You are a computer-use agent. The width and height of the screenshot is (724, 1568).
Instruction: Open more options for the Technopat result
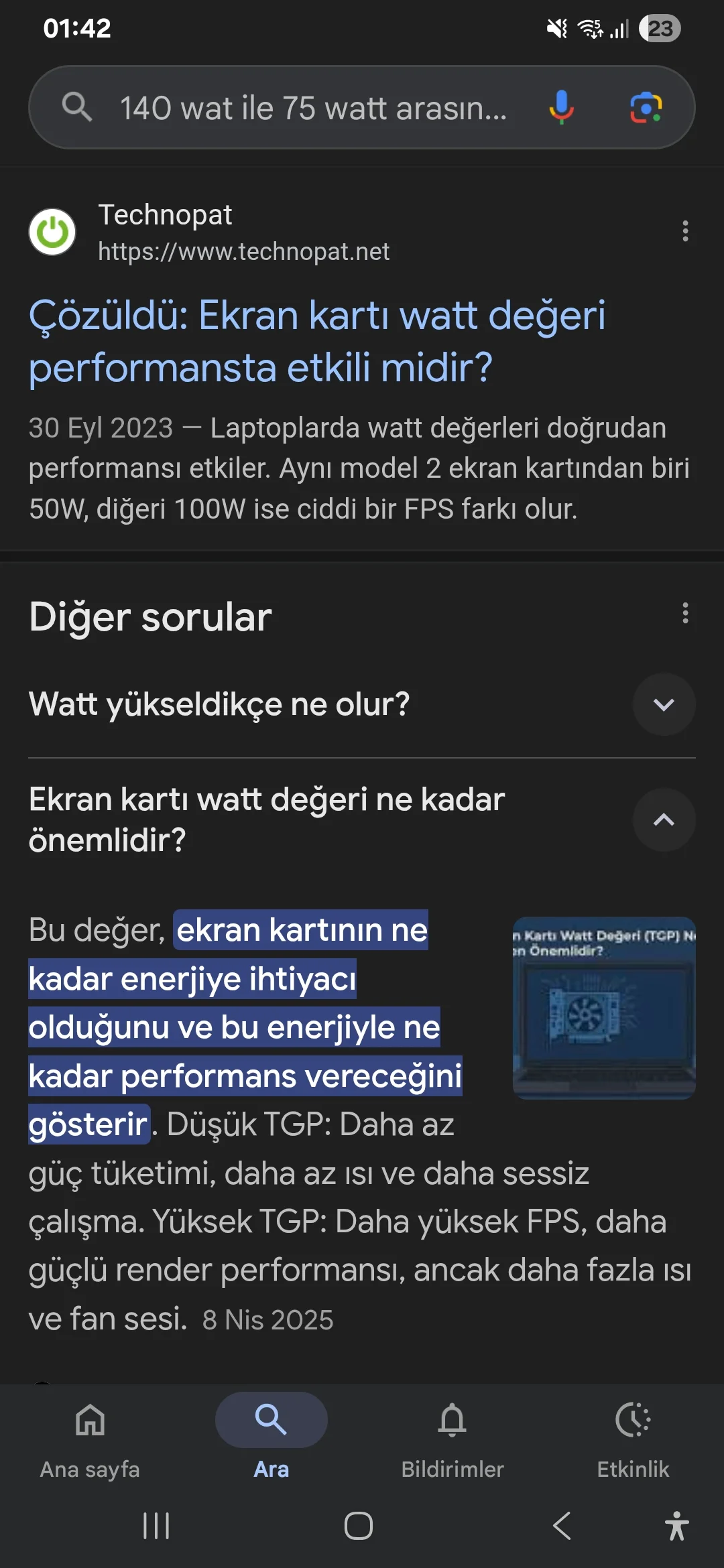684,231
